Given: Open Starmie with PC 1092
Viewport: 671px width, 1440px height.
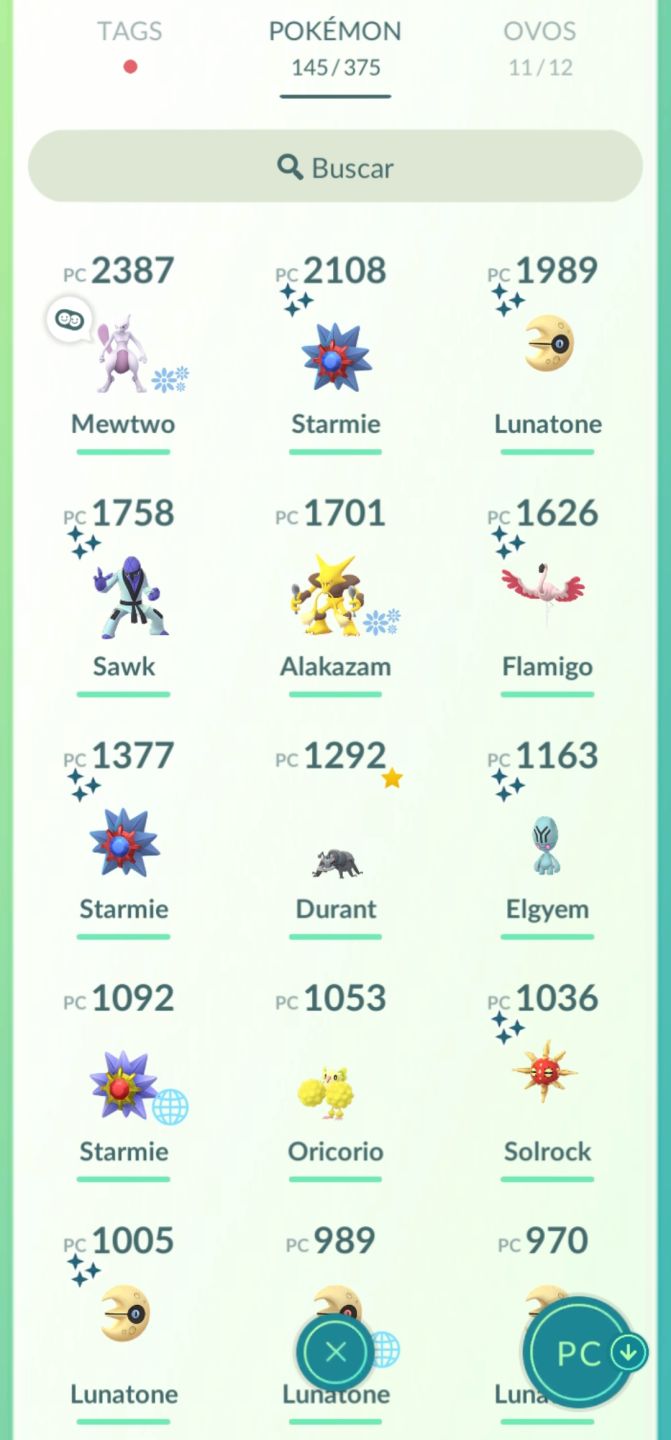Looking at the screenshot, I should click(x=123, y=1080).
